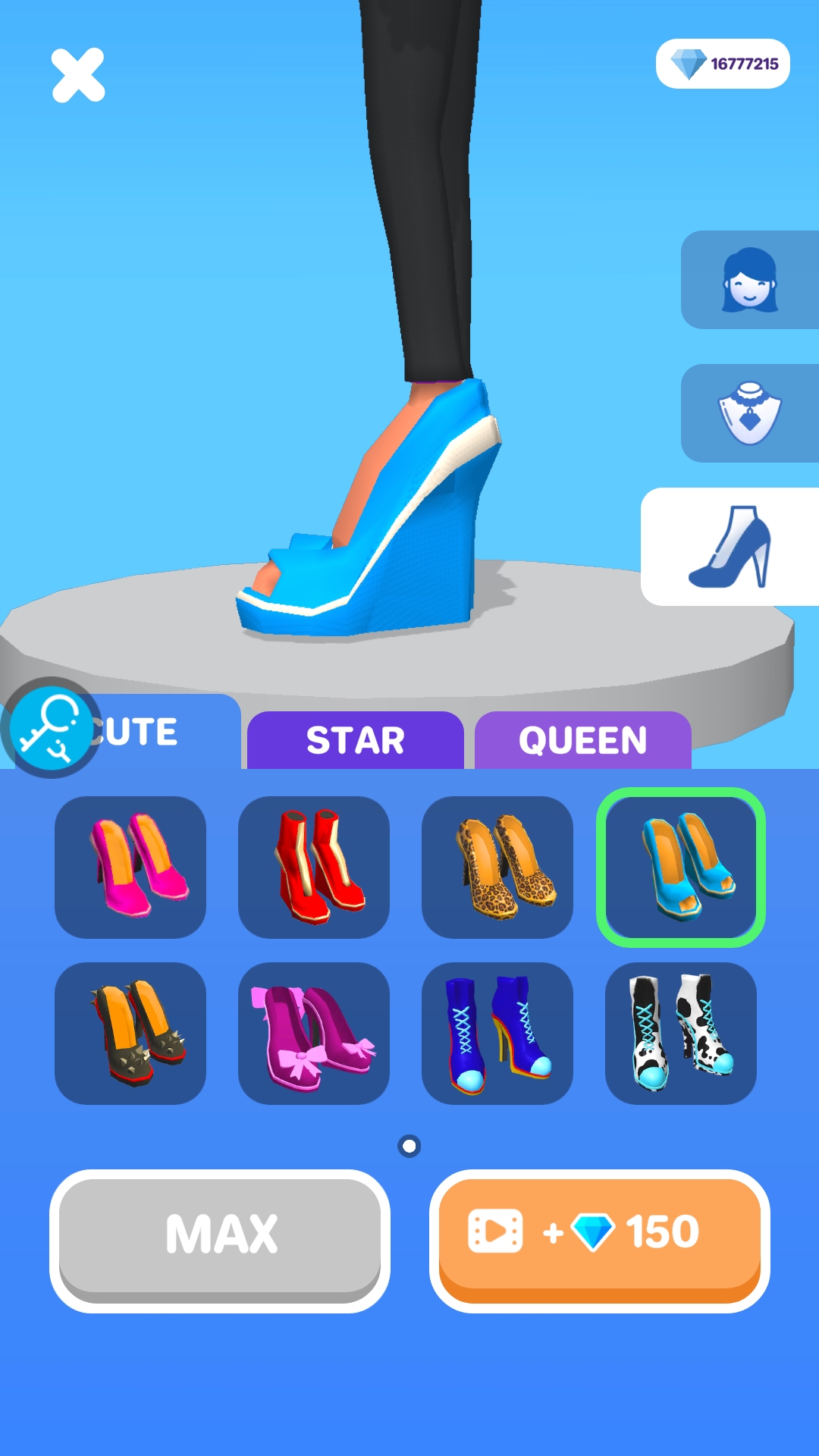Pick the cow print boots
Screen dimensions: 819x1456
pyautogui.click(x=681, y=1034)
